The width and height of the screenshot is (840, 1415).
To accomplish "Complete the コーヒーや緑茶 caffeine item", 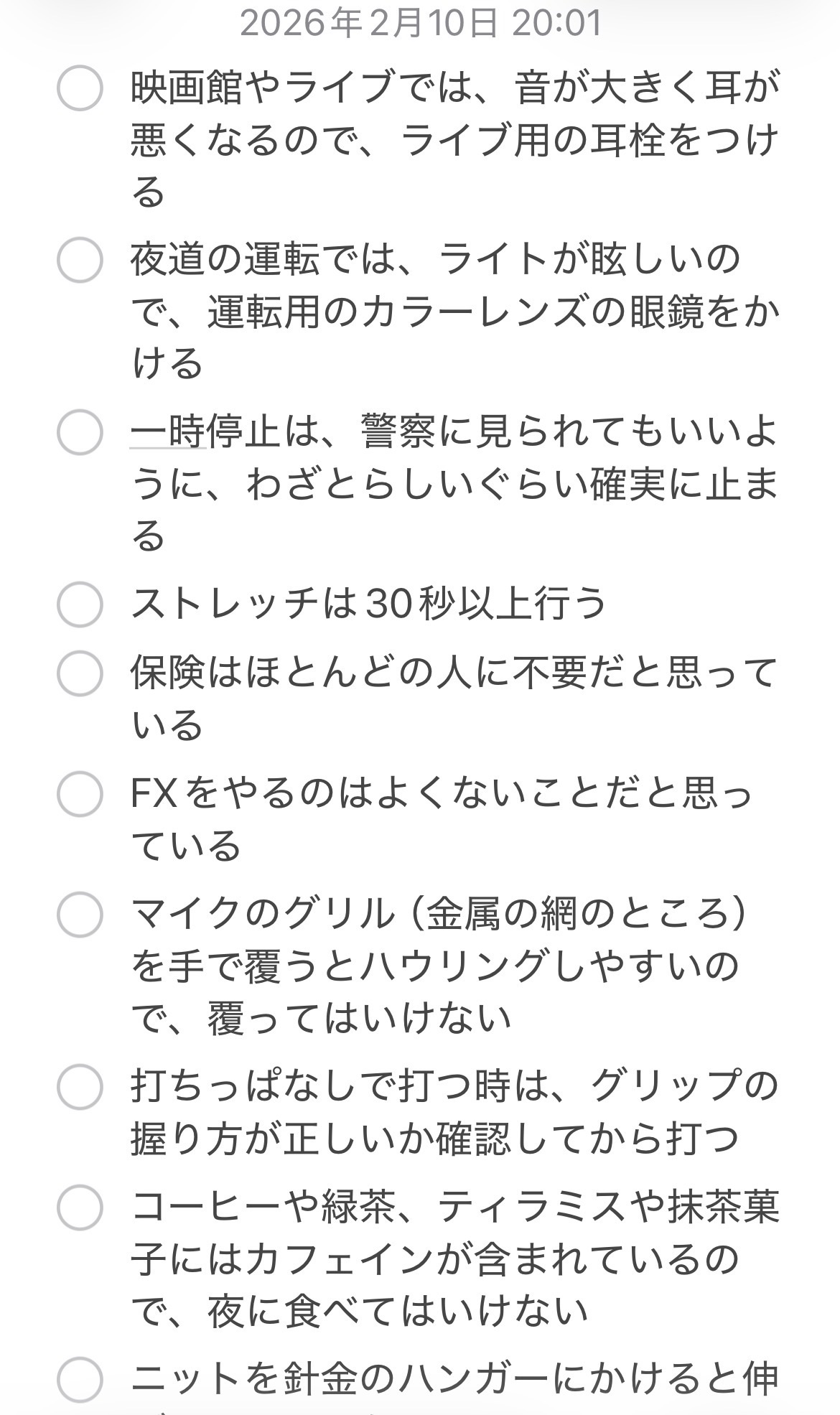I will [x=80, y=1207].
